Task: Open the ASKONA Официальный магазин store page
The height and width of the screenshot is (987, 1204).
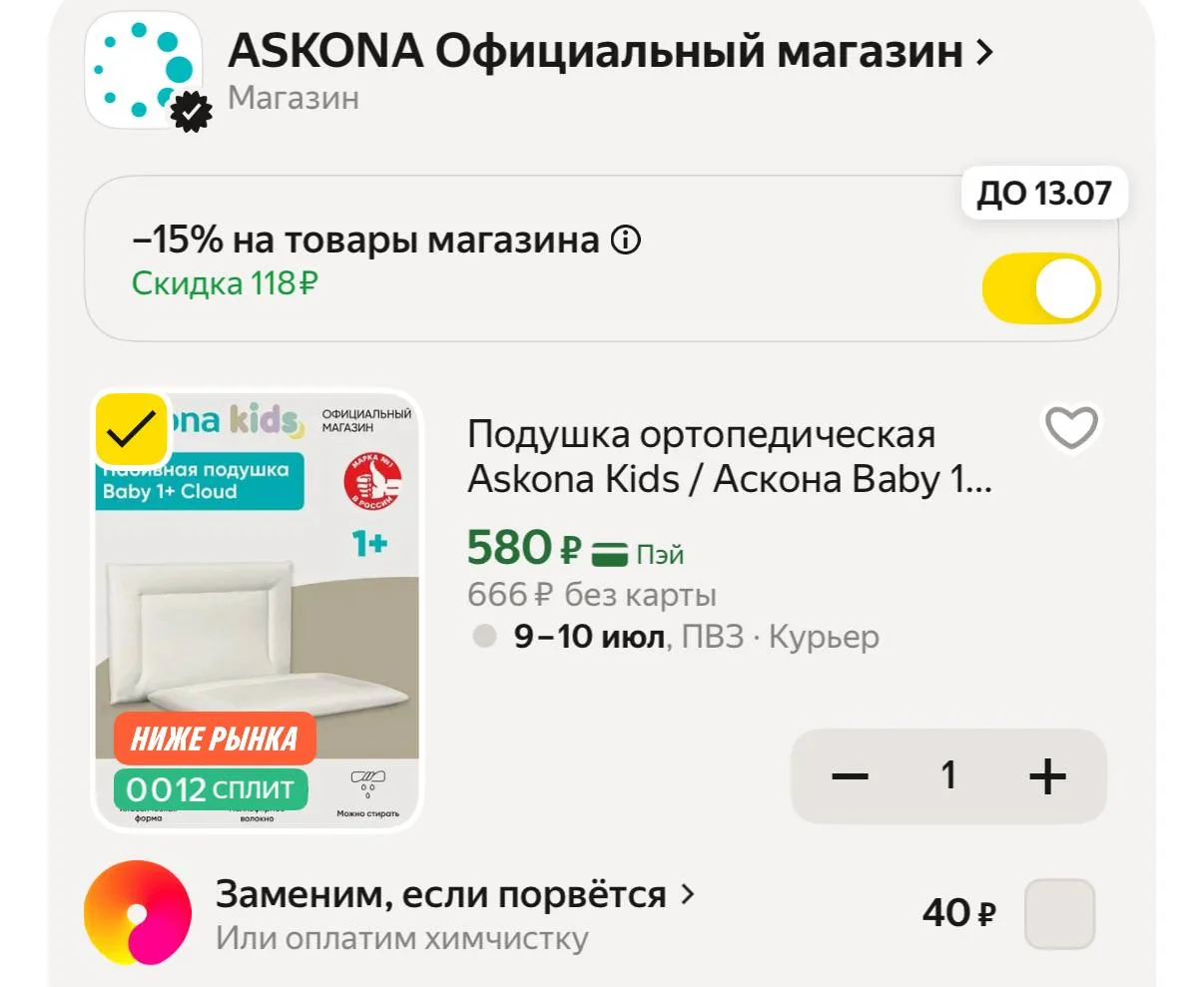Action: (x=610, y=51)
